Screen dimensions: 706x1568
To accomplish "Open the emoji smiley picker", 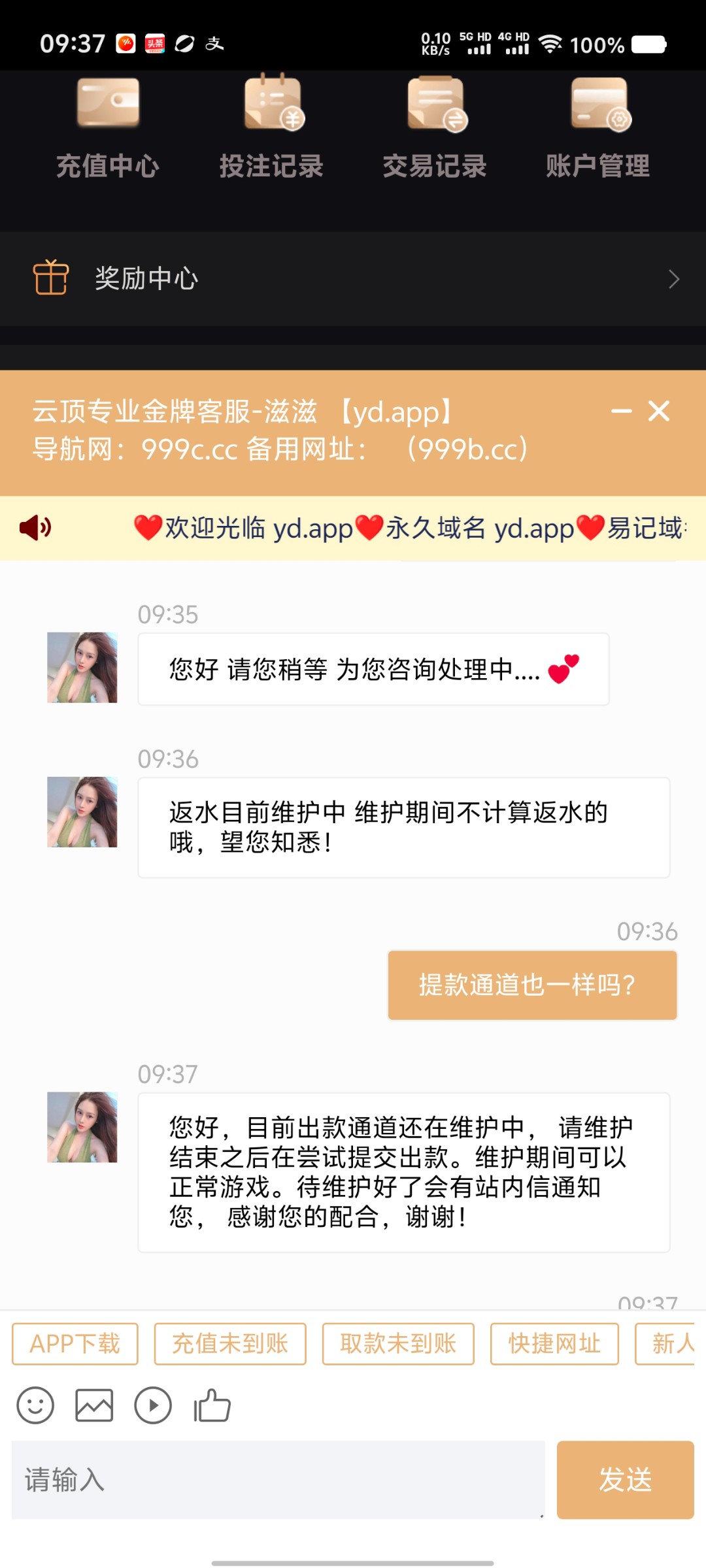I will (x=36, y=1405).
